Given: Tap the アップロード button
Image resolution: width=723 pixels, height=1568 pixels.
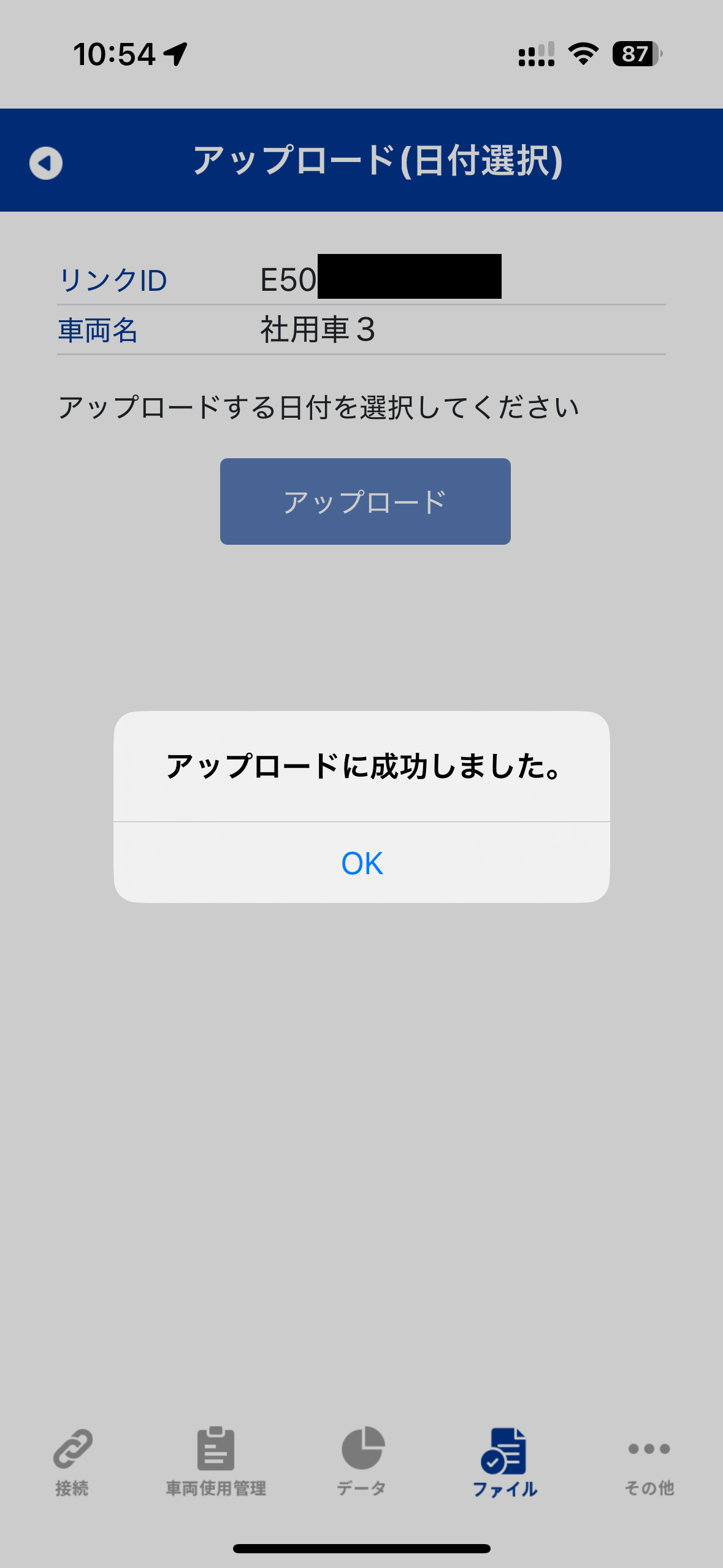Looking at the screenshot, I should 365,501.
